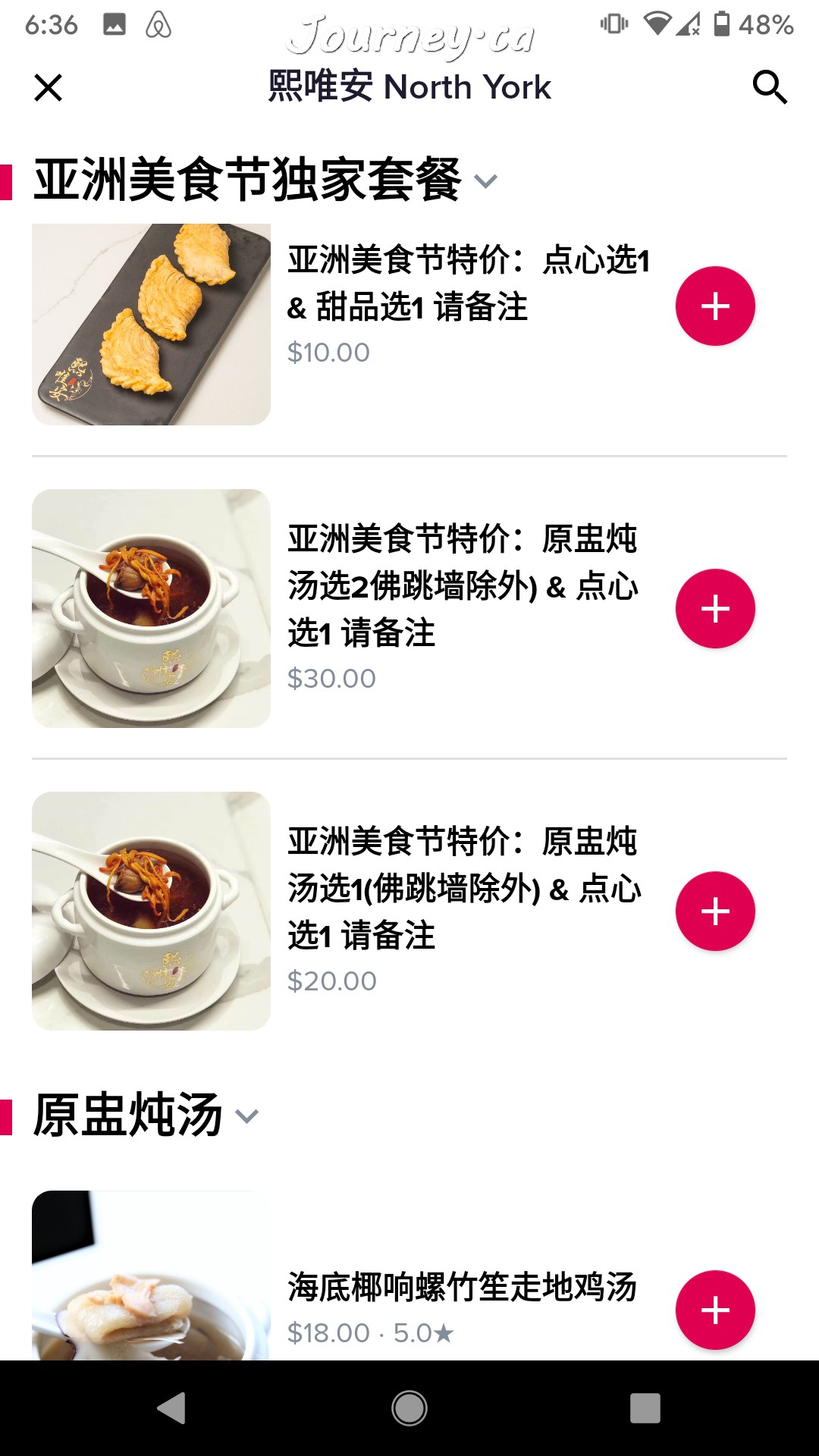View details of the $20.00 原盅炖汤选1 special
Screen dimensions: 819x1456
coord(463,888)
